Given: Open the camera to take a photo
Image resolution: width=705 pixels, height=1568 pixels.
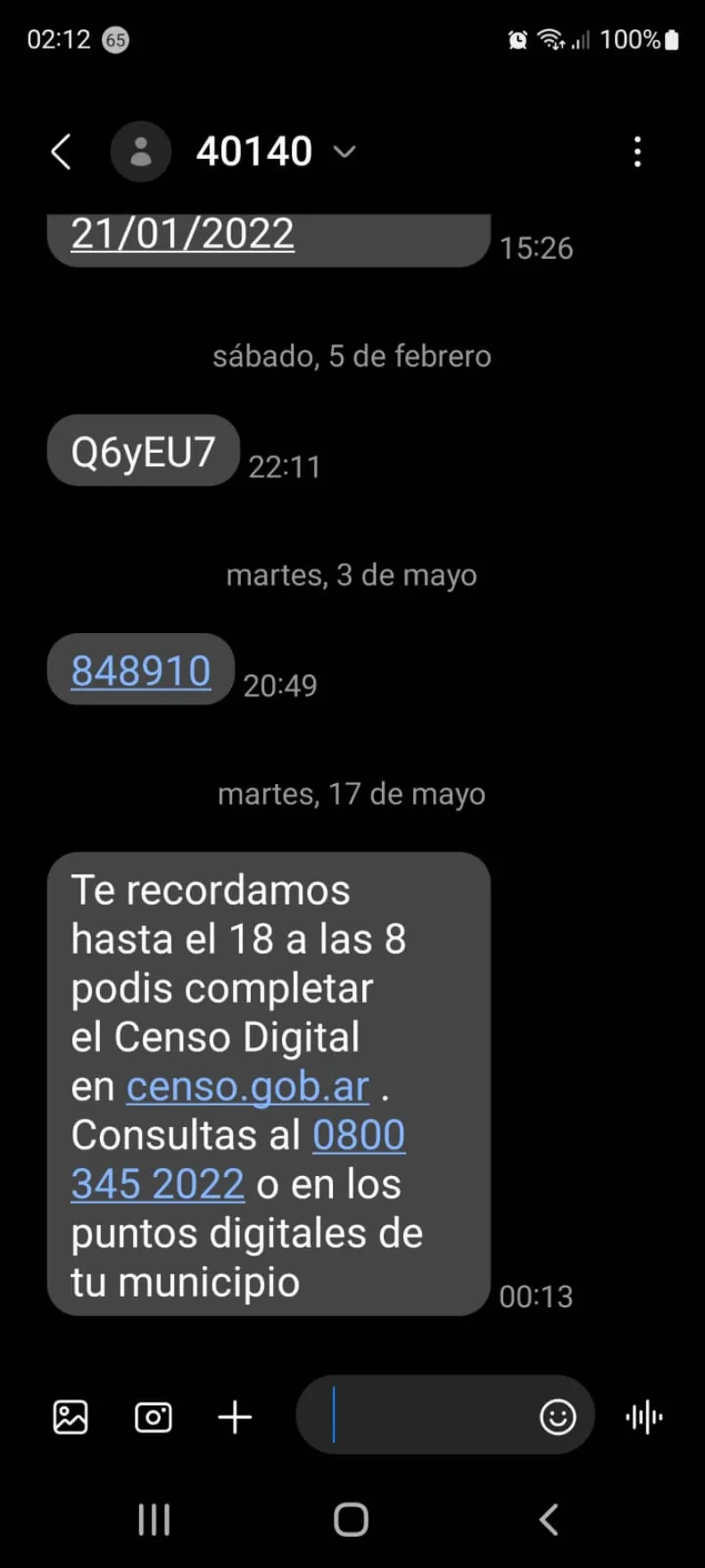Looking at the screenshot, I should pyautogui.click(x=153, y=1417).
